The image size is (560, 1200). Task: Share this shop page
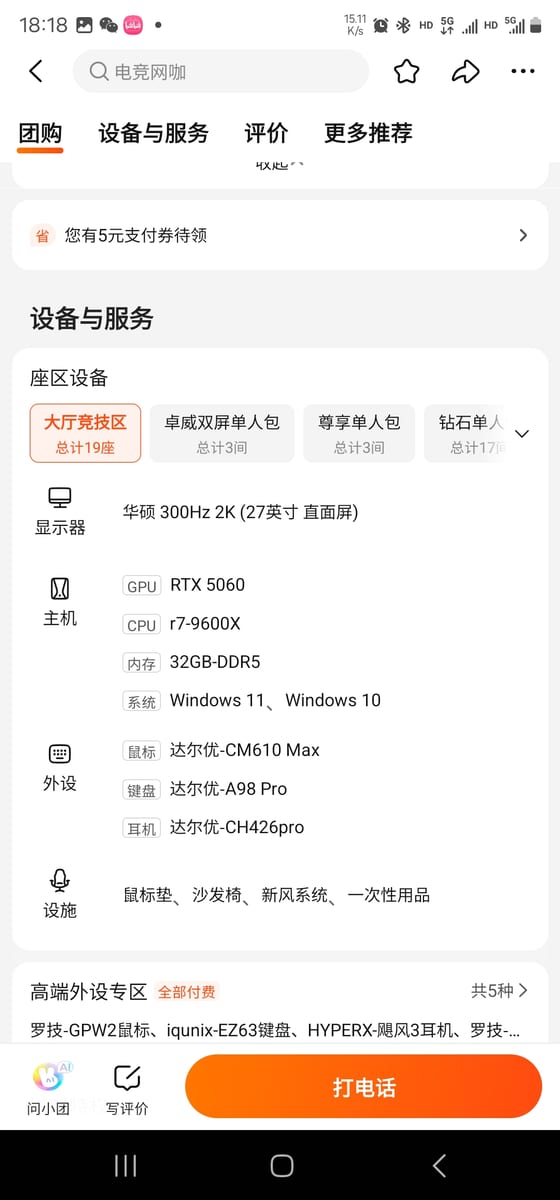point(465,71)
